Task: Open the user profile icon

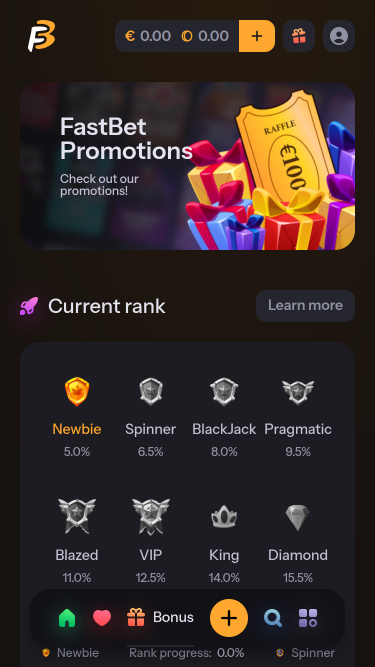Action: click(339, 36)
